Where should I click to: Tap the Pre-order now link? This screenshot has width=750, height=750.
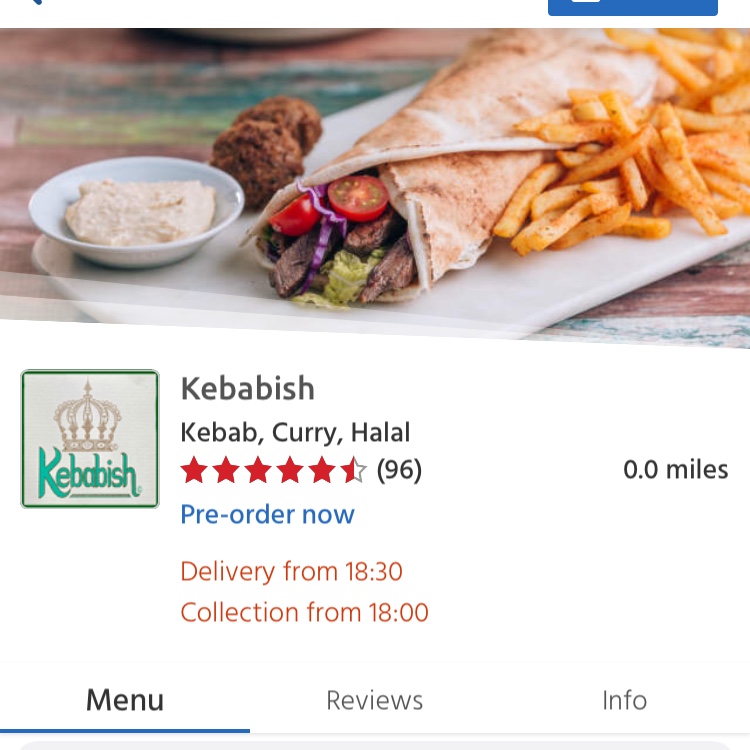coord(267,514)
